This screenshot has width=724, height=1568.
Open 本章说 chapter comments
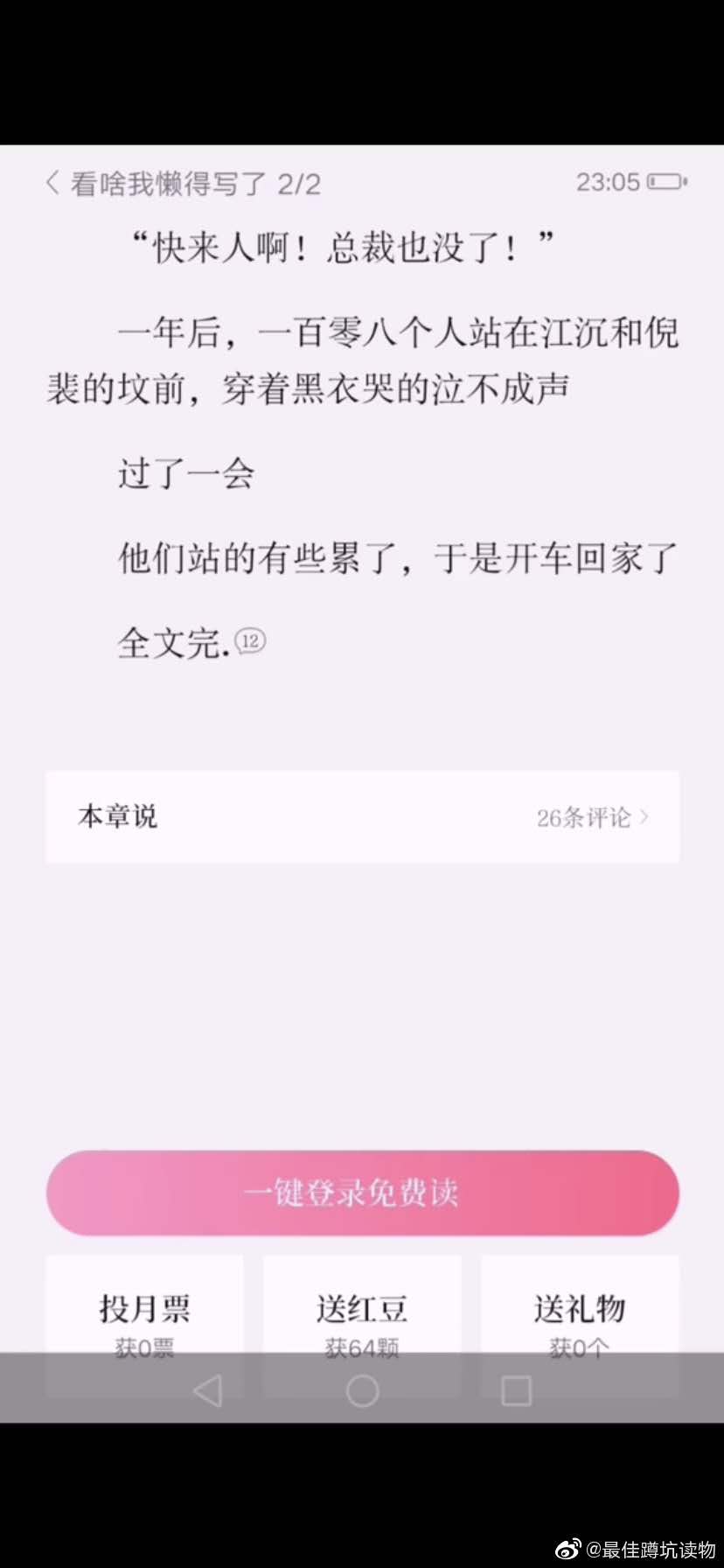[x=362, y=817]
